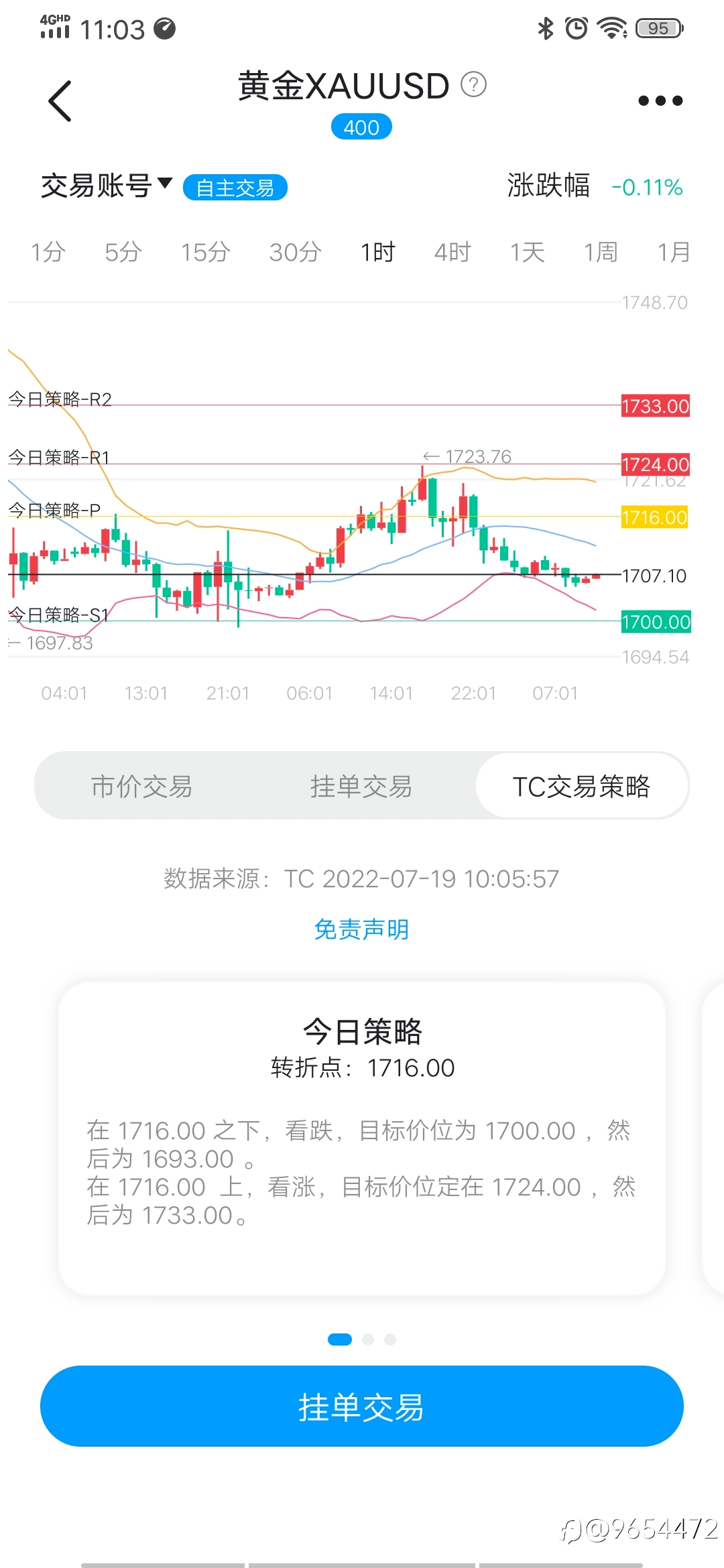The width and height of the screenshot is (724, 1568).
Task: Tap the blue 挂单交易 button
Action: pos(362,1407)
